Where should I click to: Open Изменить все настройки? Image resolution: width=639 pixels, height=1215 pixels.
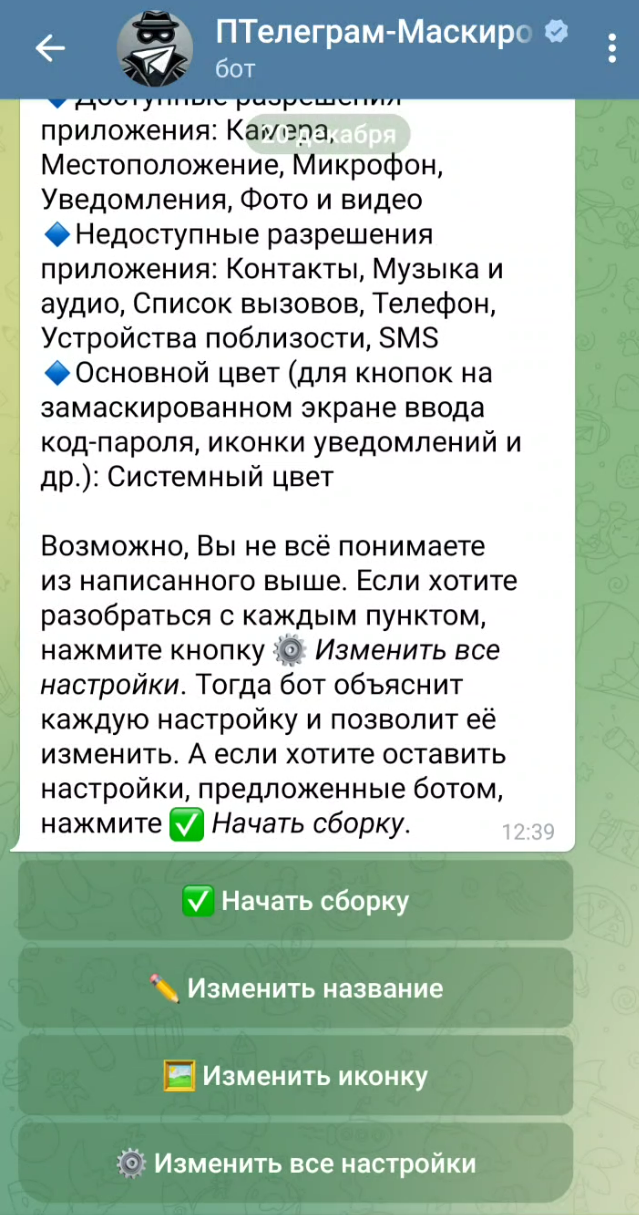pyautogui.click(x=296, y=1163)
